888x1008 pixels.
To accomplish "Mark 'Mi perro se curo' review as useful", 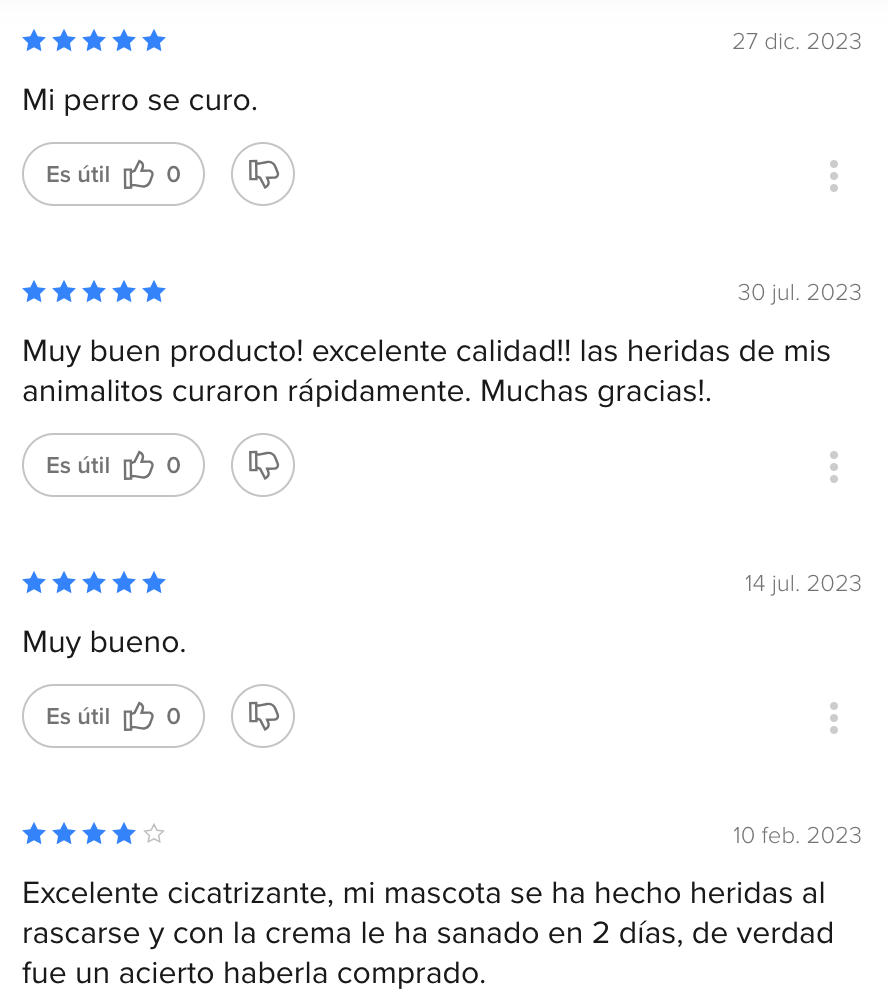I will coord(113,174).
